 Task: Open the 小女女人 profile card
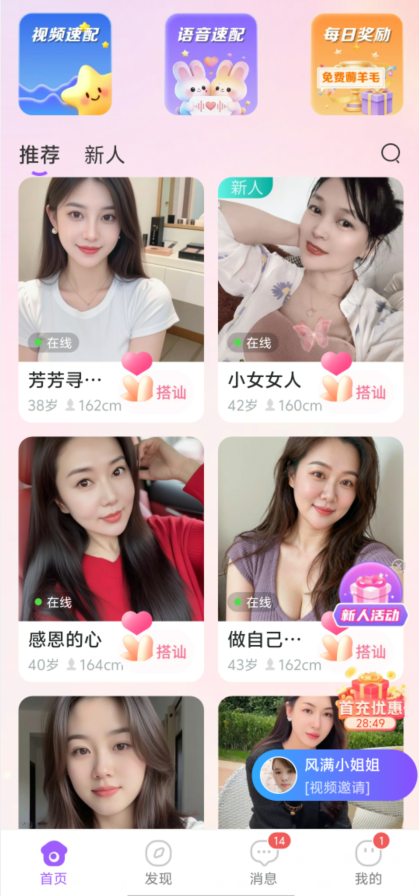(310, 299)
